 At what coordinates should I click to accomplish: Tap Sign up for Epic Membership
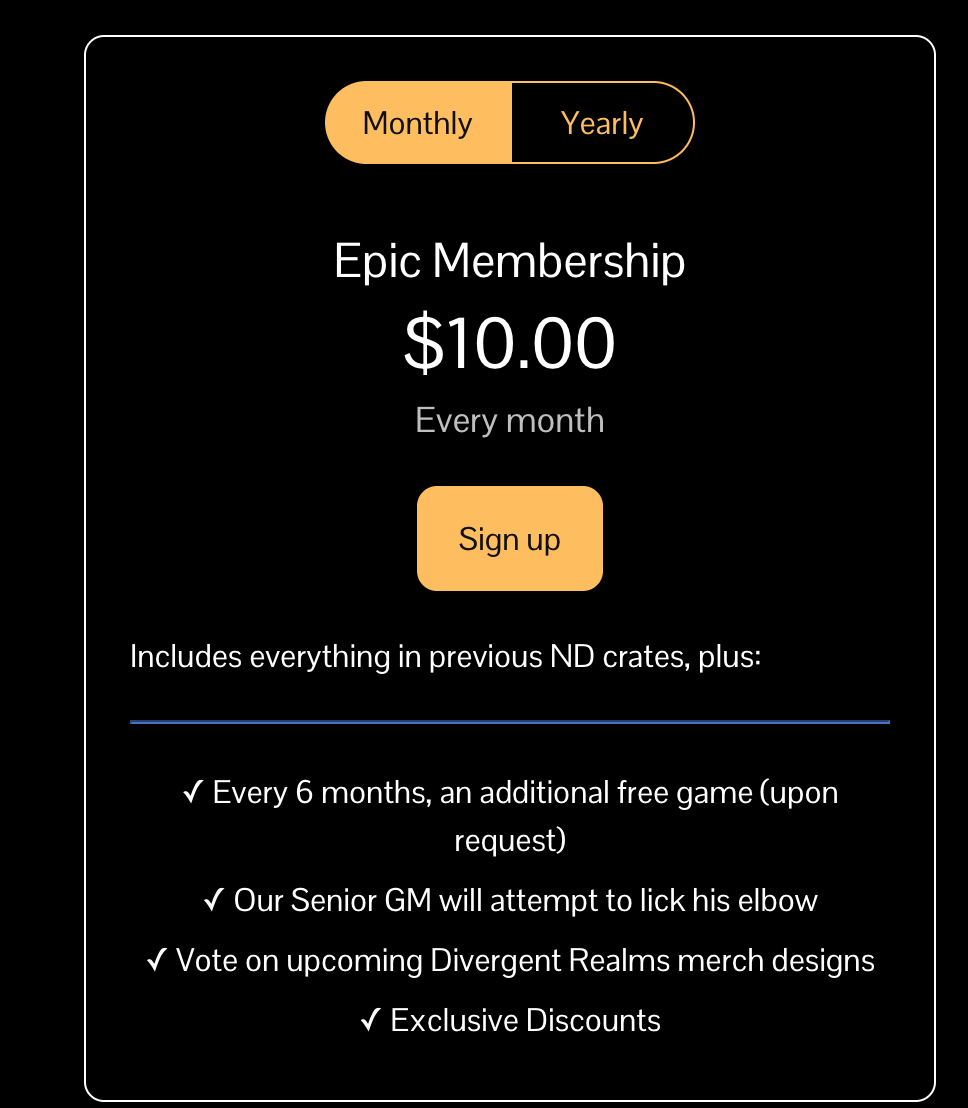pyautogui.click(x=510, y=539)
